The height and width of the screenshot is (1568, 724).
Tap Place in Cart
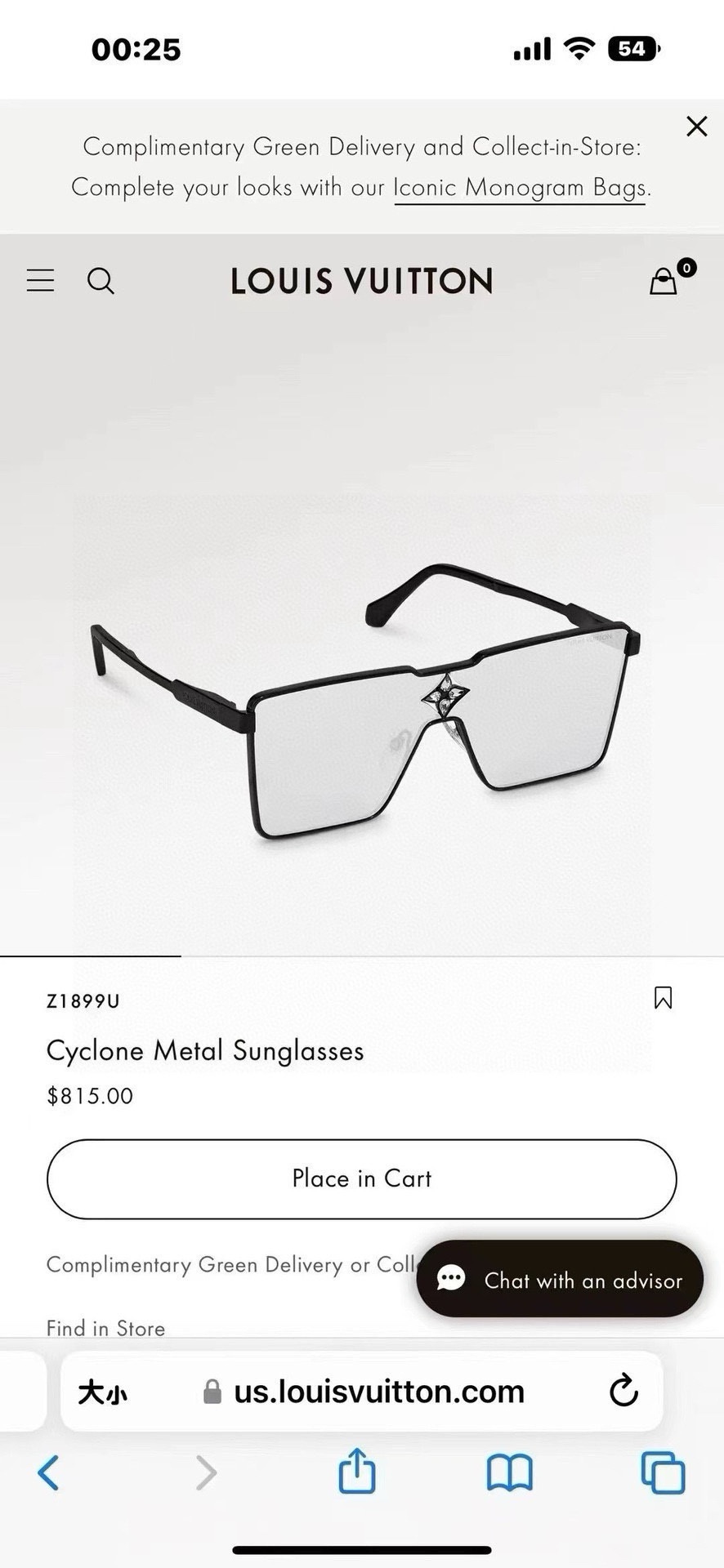pos(362,1178)
